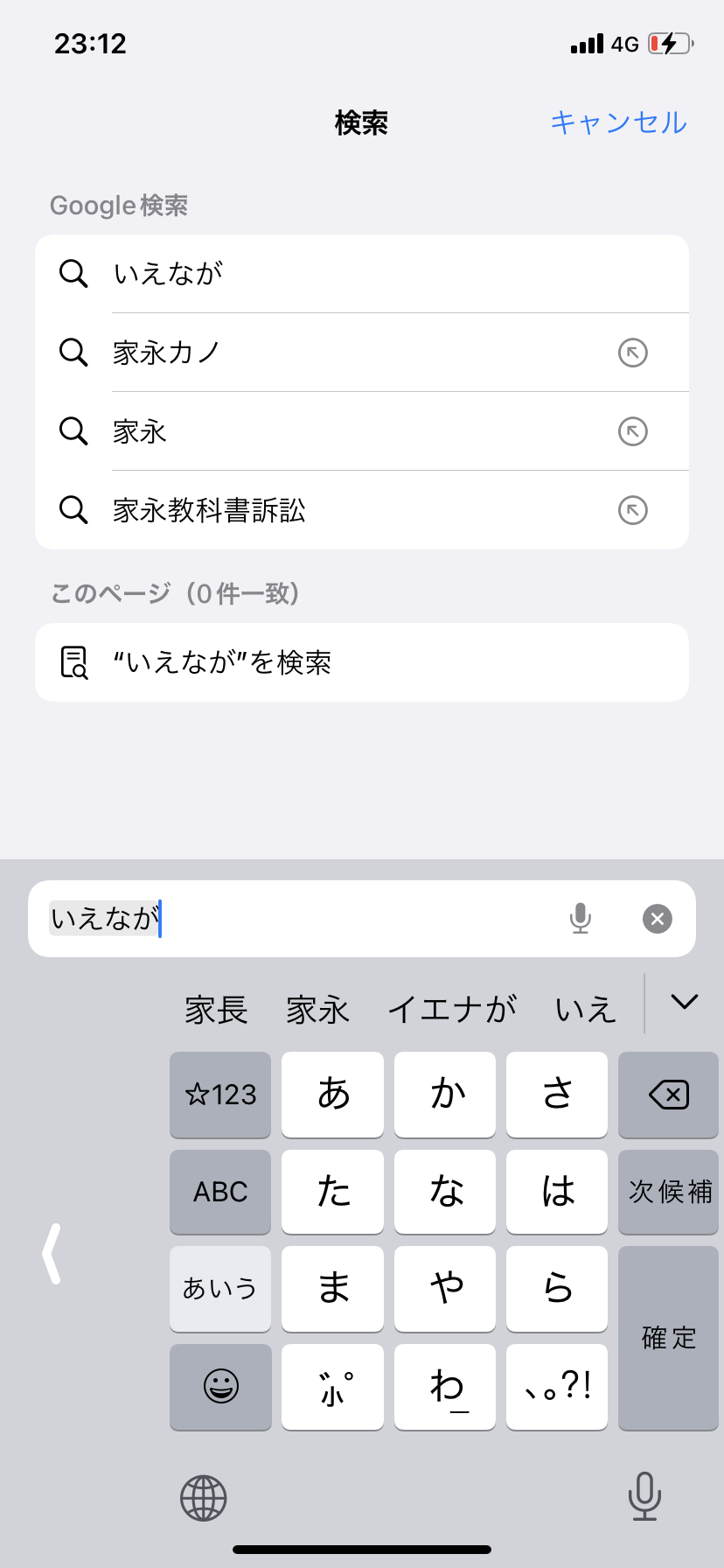The height and width of the screenshot is (1568, 724).
Task: Choose the 家永 search suggestion row
Action: point(362,431)
